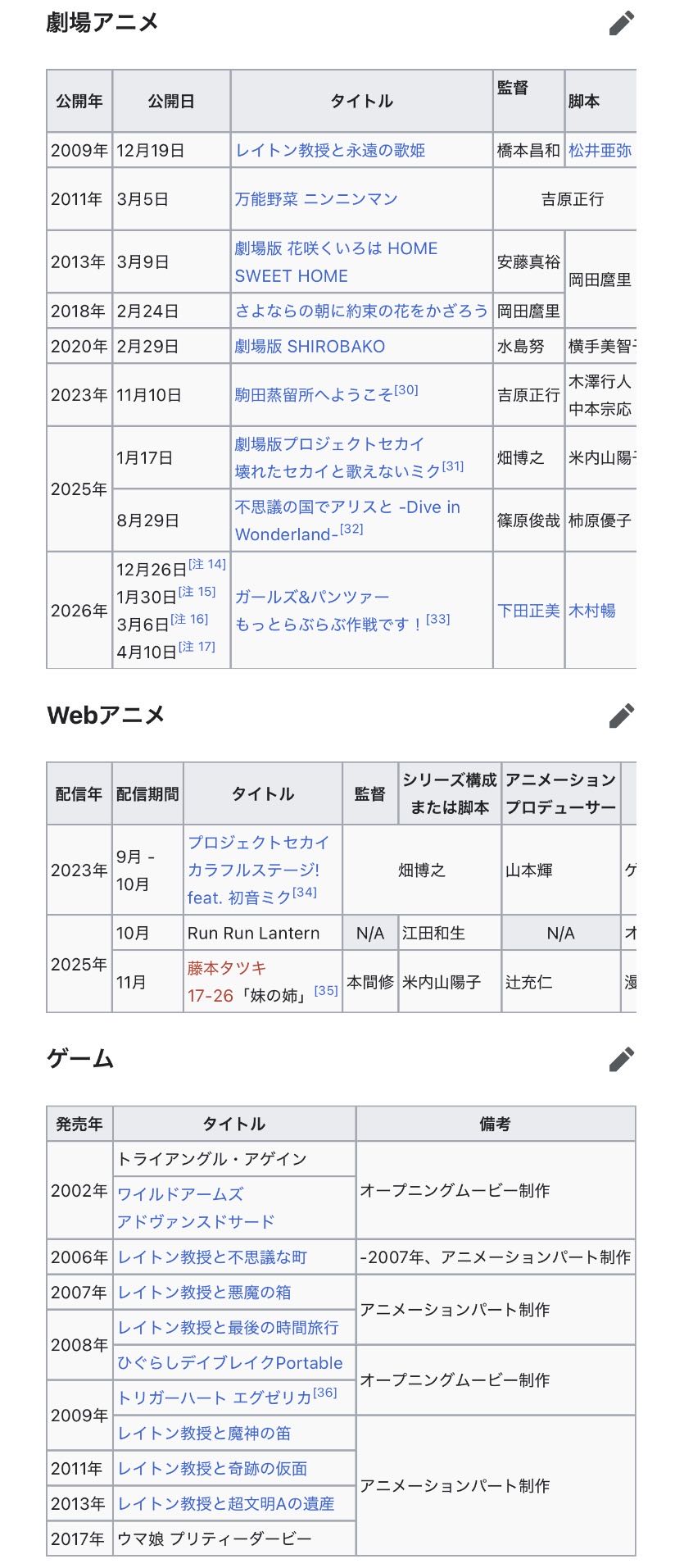The height and width of the screenshot is (1568, 675).
Task: Open レイトン教授と永遠の歌姫 article
Action: 330,150
